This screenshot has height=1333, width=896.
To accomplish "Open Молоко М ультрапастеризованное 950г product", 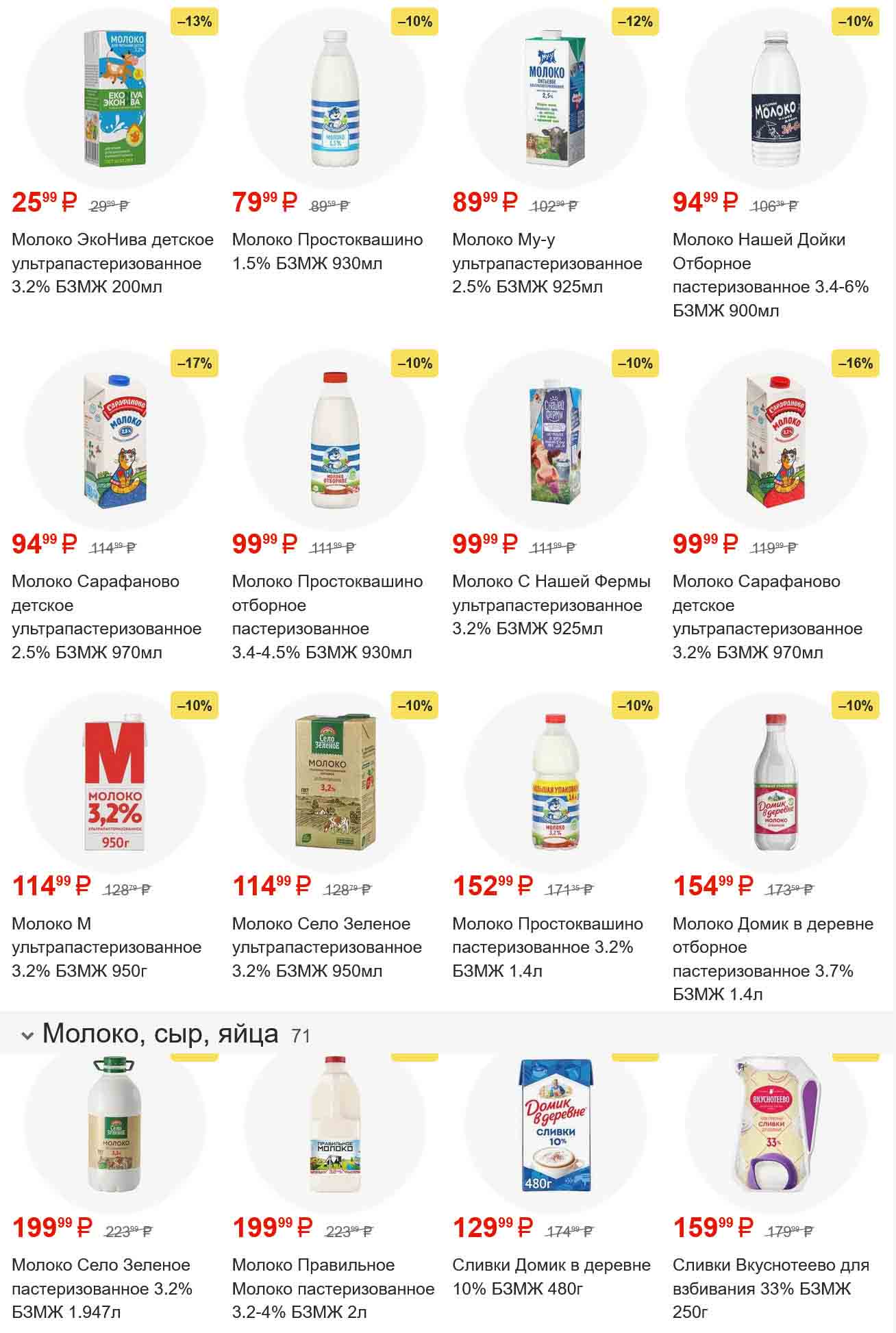I will click(x=114, y=783).
